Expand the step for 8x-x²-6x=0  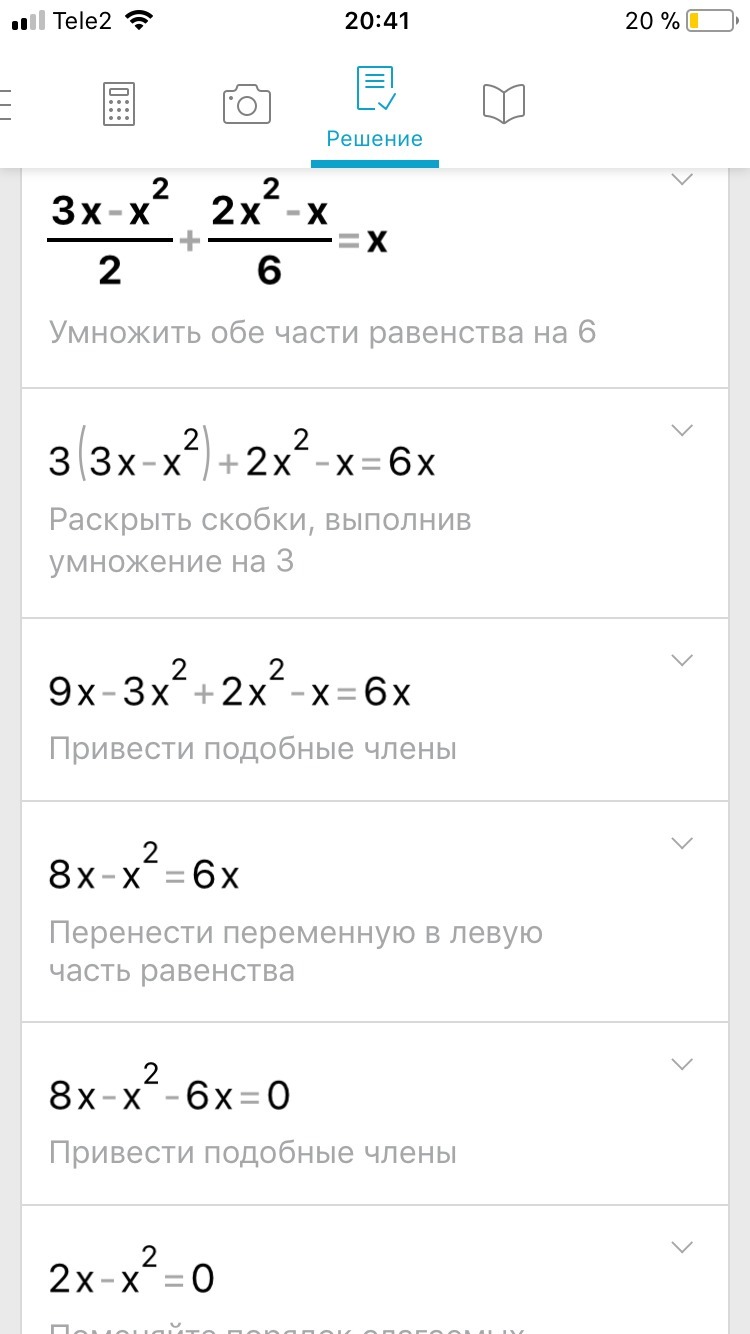[682, 1065]
